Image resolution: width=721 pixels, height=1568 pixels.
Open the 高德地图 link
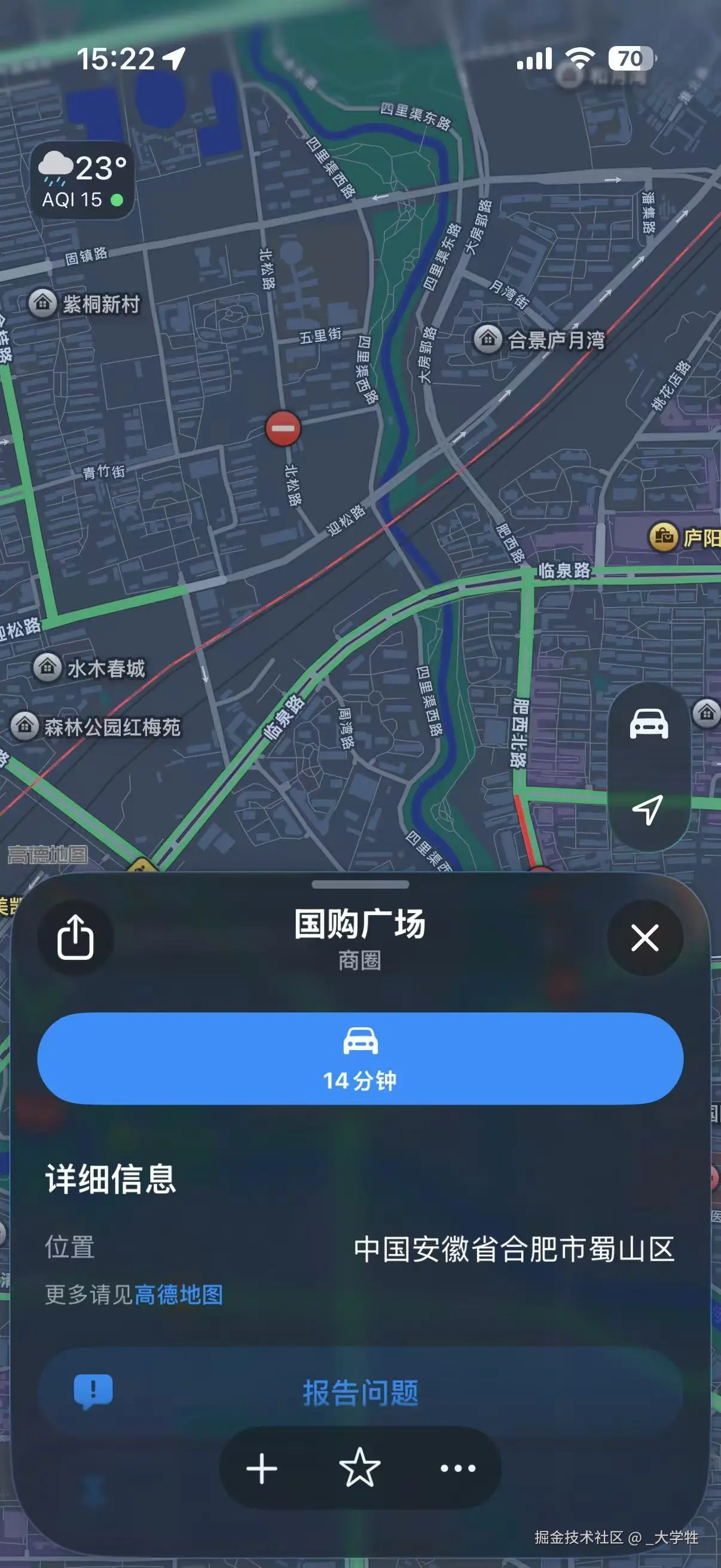point(178,1295)
